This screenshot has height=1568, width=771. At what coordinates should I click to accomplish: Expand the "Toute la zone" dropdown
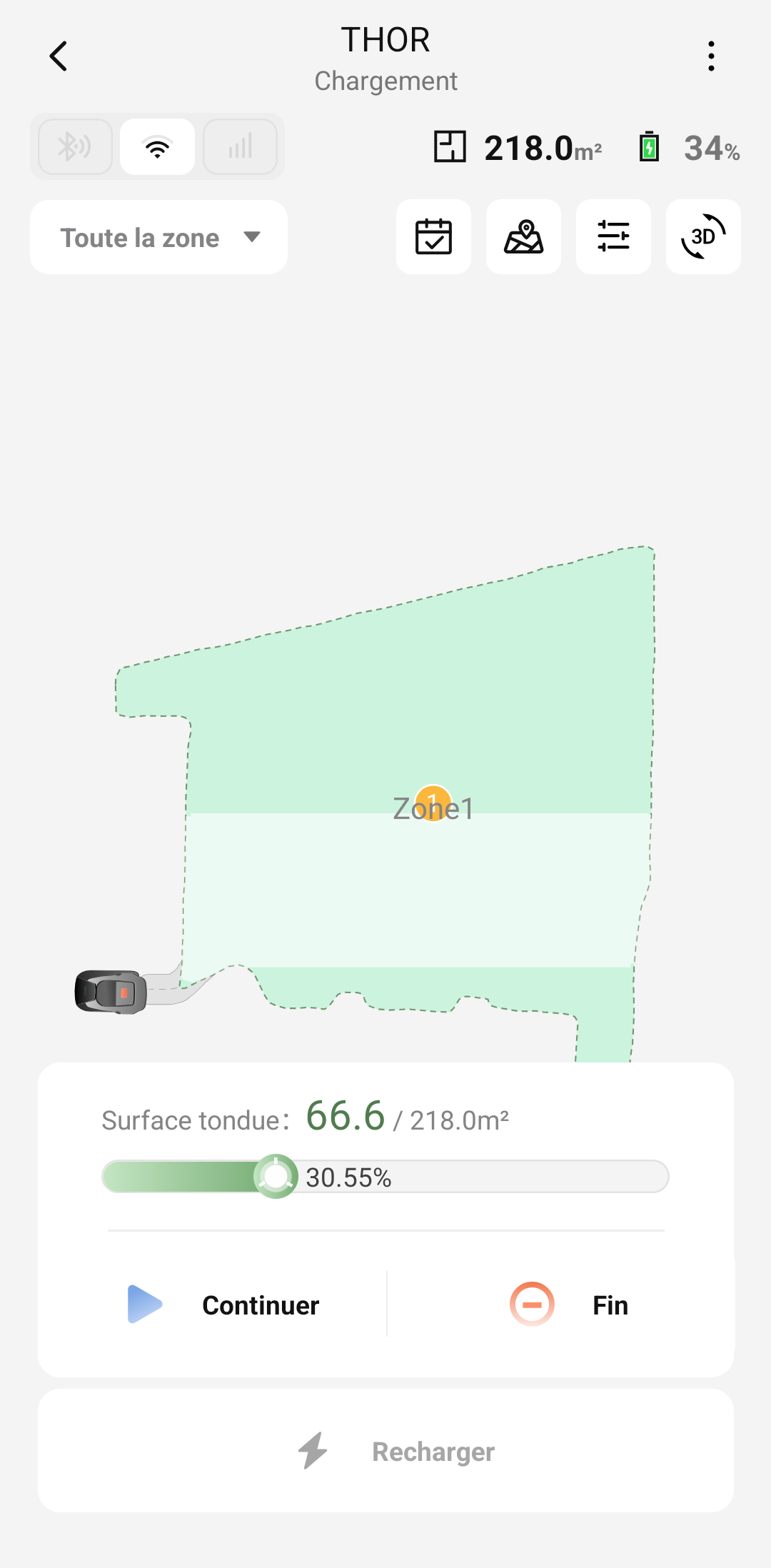(x=158, y=237)
